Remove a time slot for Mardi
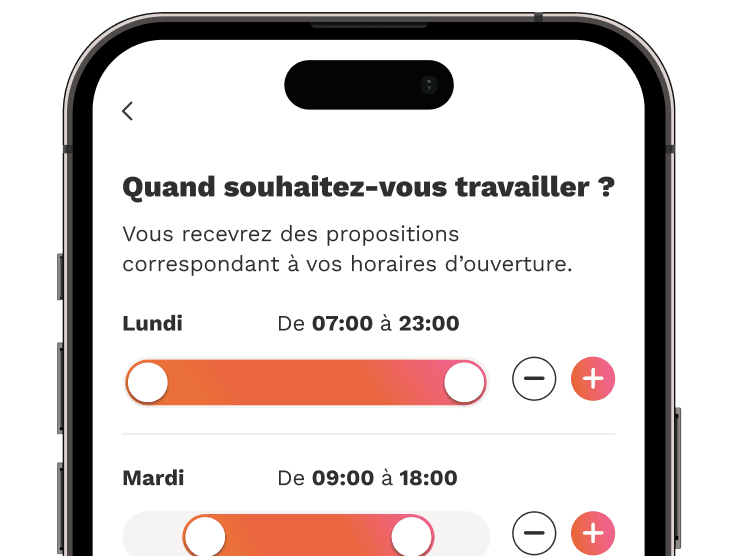The width and height of the screenshot is (744, 556). (534, 533)
